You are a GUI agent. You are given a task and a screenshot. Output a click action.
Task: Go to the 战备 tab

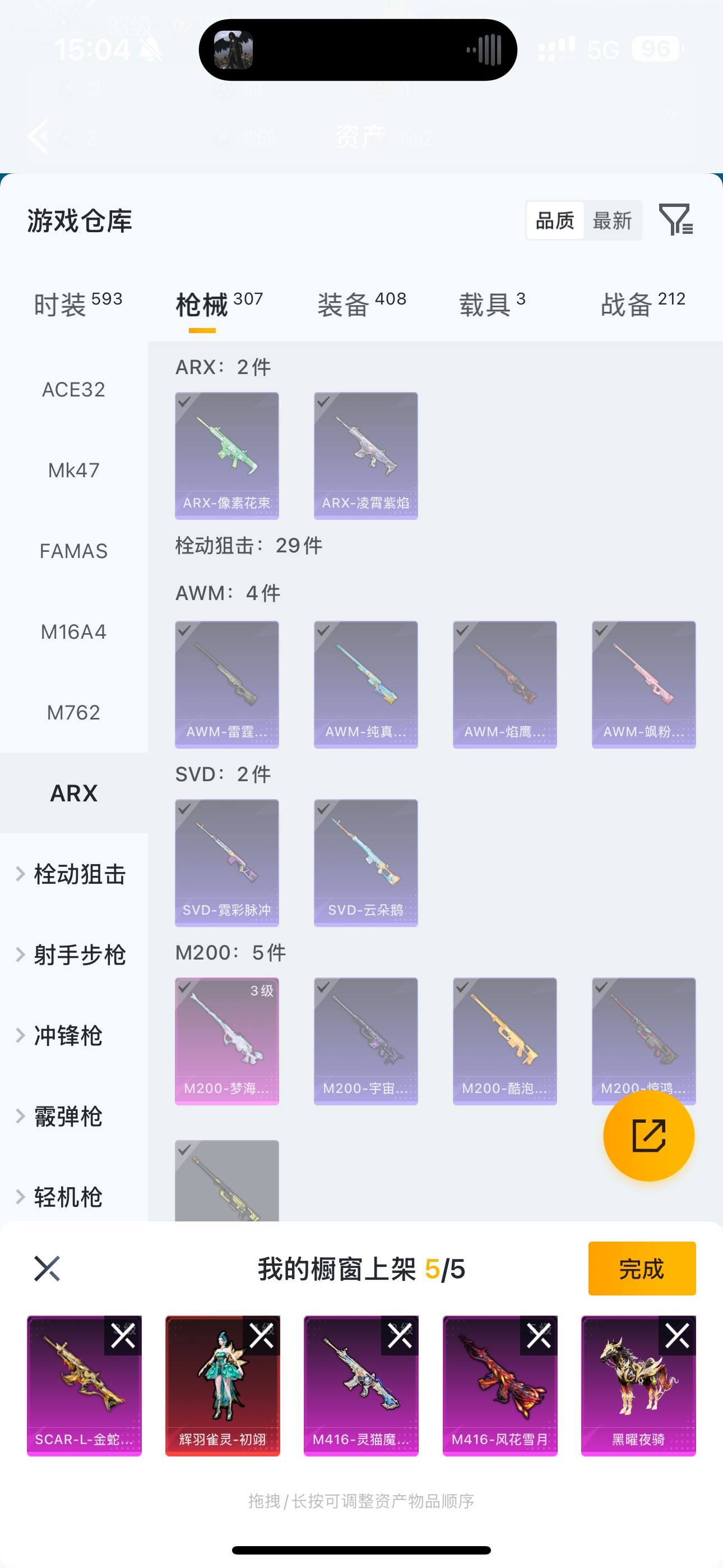point(643,304)
